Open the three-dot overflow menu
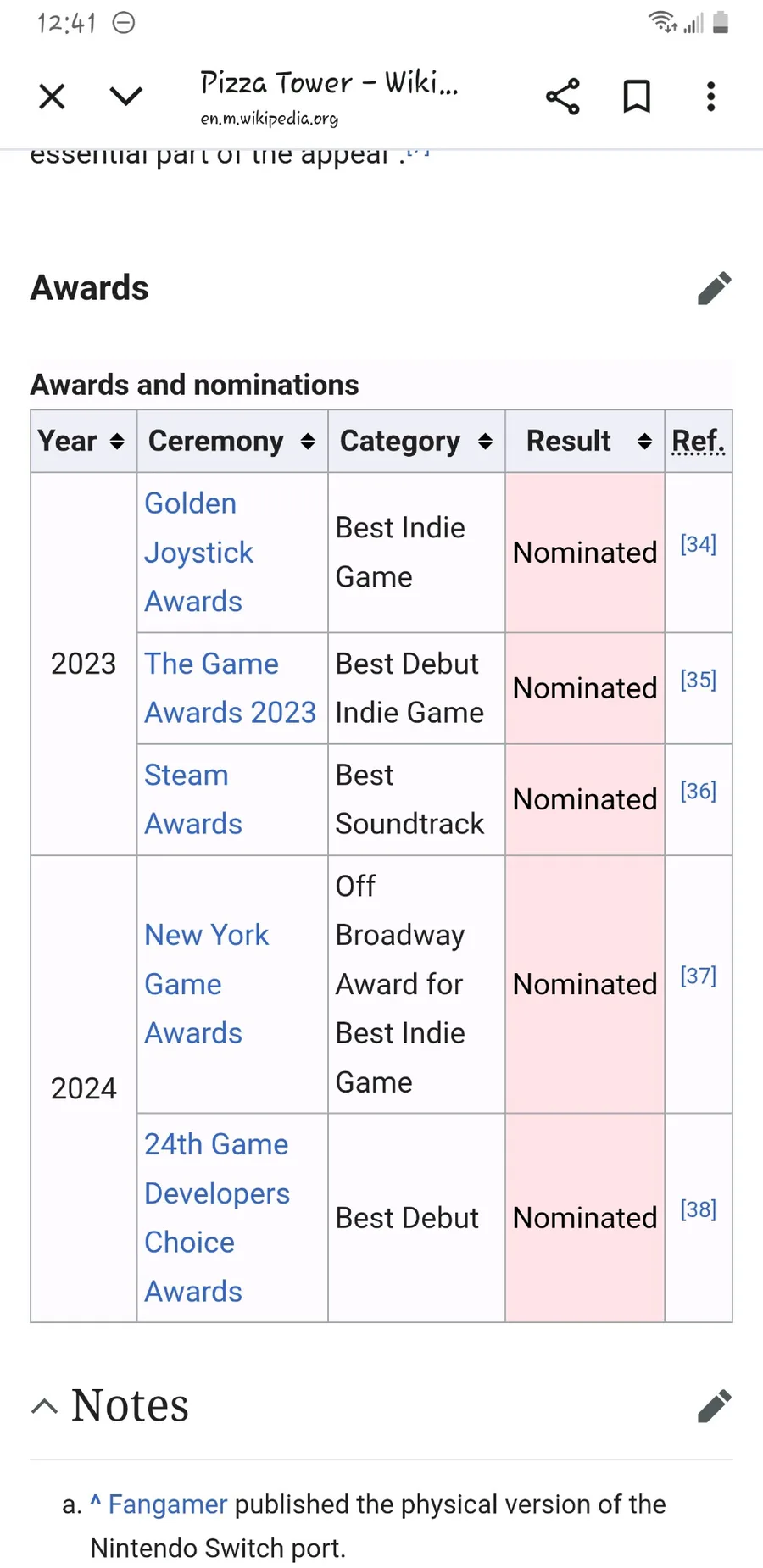 [711, 97]
